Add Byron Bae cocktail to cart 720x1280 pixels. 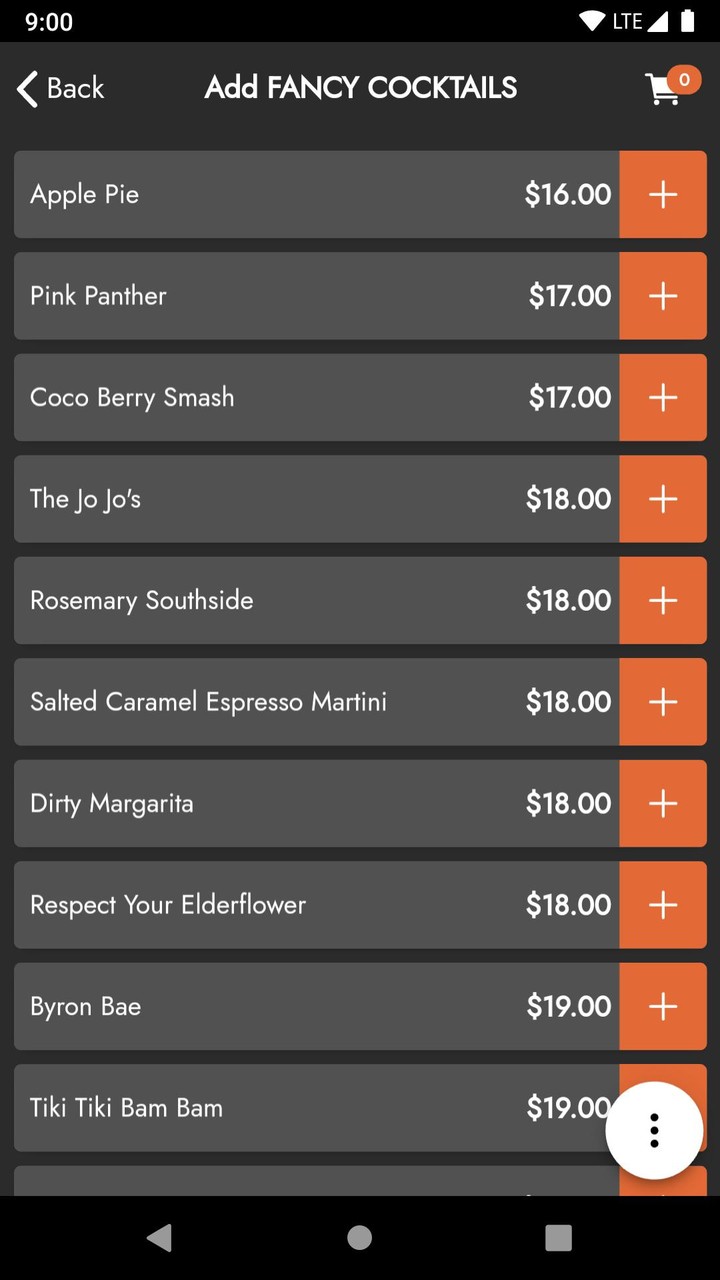(x=663, y=1006)
